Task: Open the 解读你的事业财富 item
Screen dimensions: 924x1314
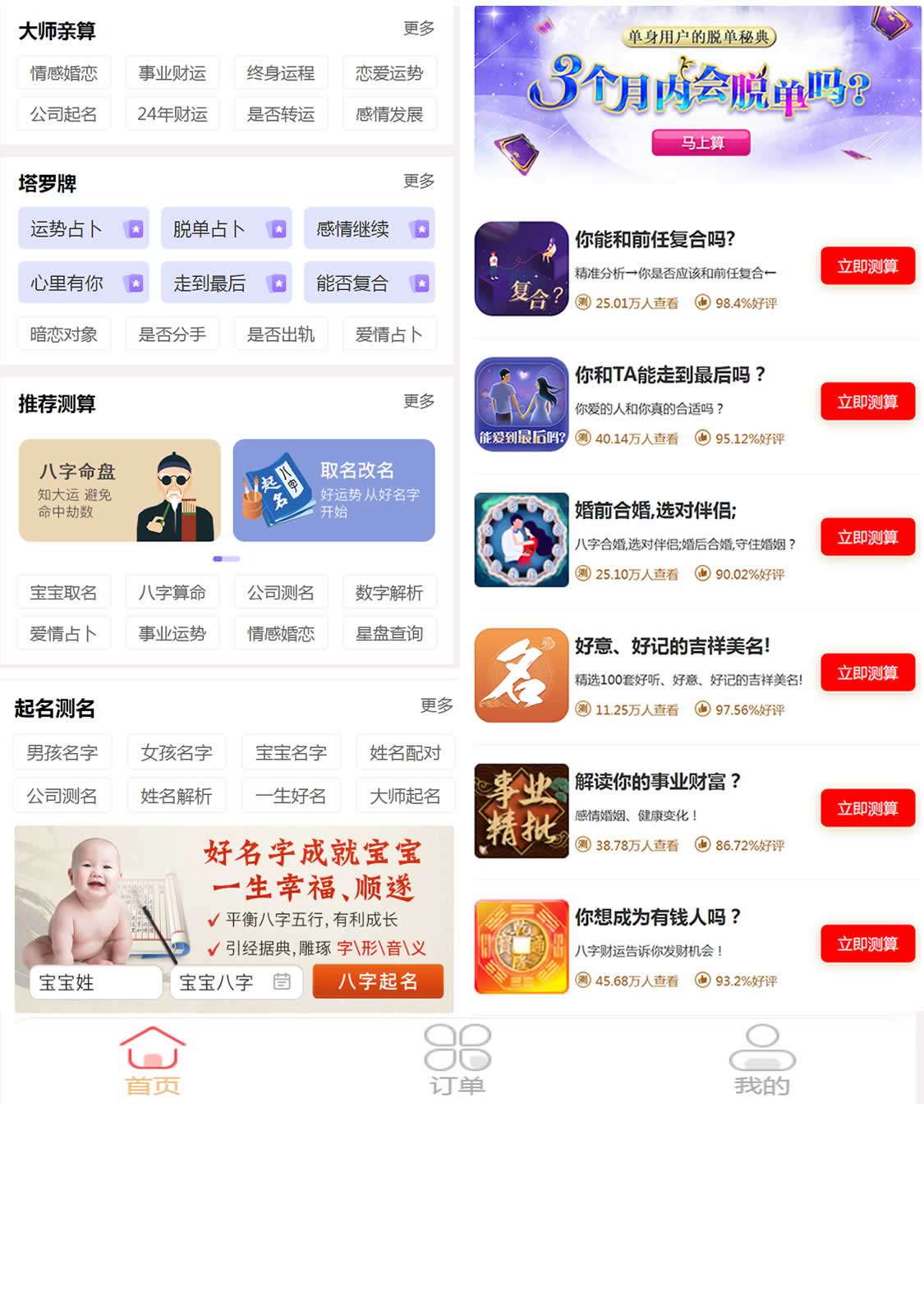Action: 657,782
